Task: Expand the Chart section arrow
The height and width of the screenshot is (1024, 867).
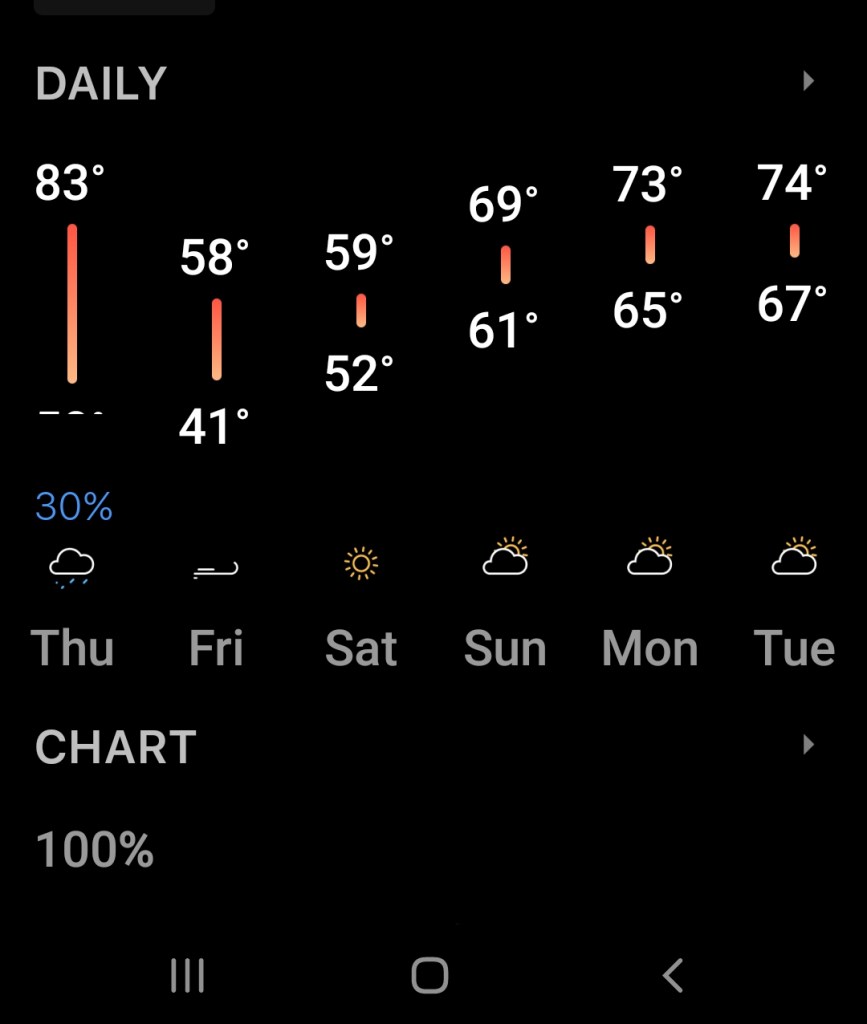Action: coord(808,745)
